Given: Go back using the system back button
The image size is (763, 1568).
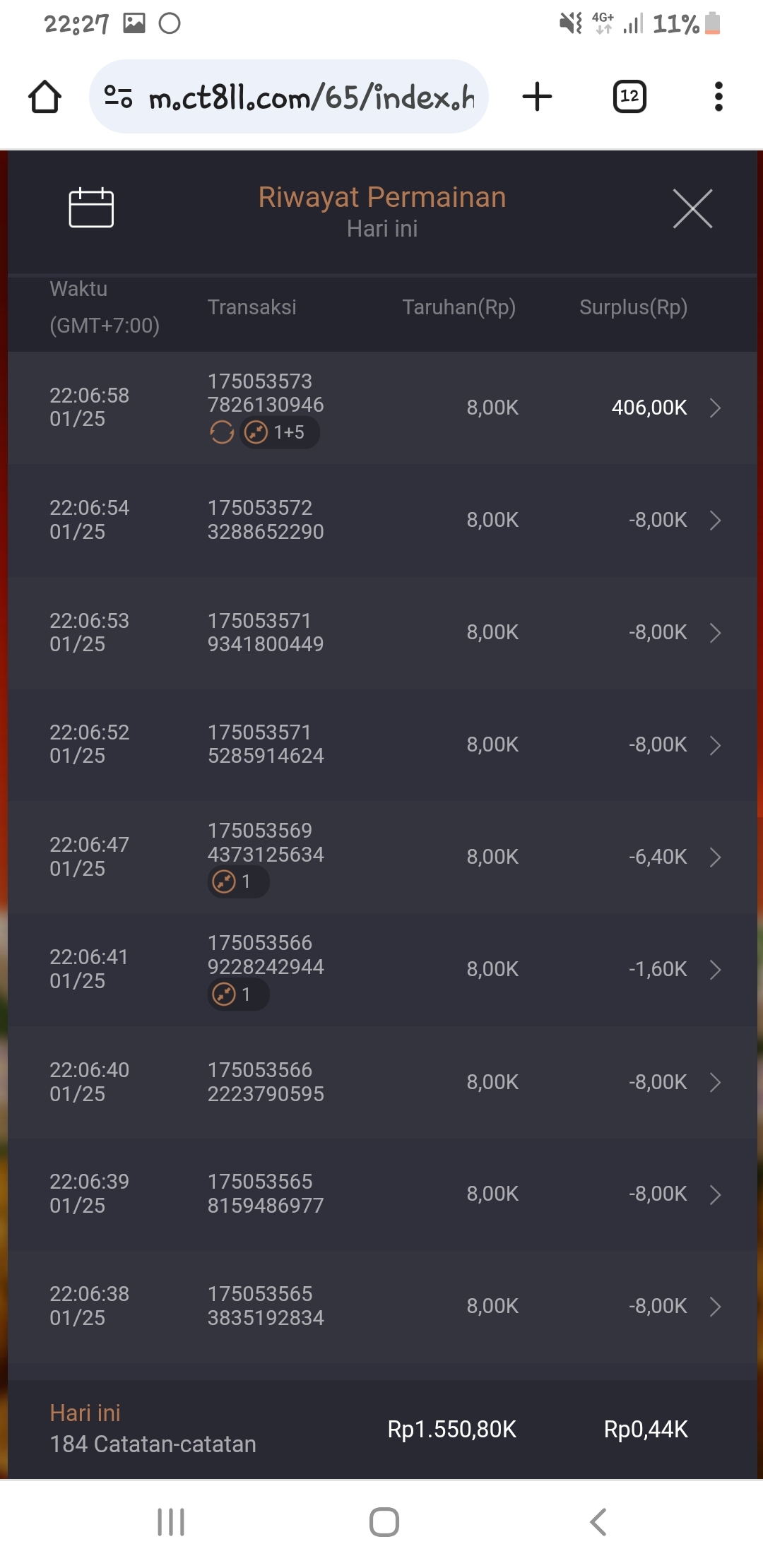Looking at the screenshot, I should point(598,1522).
